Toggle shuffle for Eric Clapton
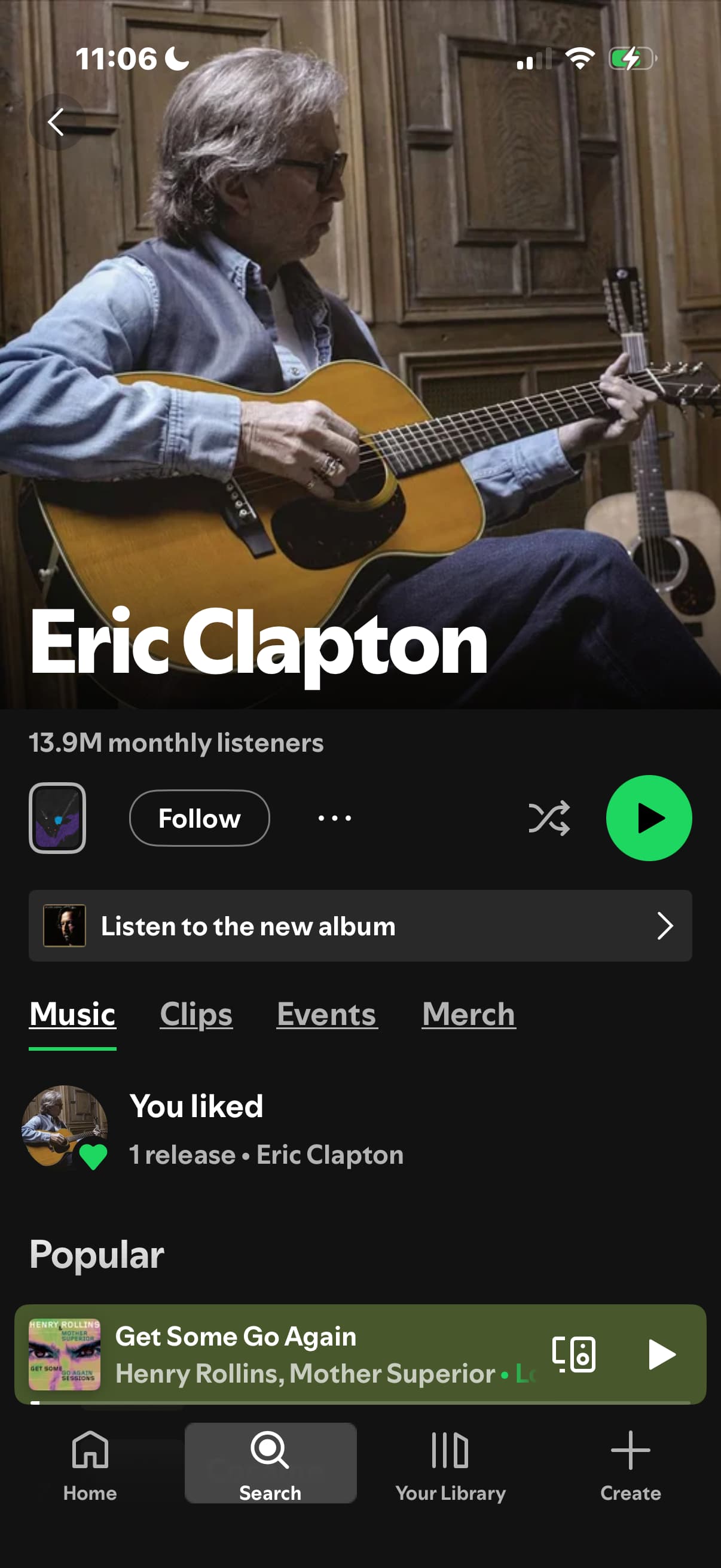 [549, 818]
